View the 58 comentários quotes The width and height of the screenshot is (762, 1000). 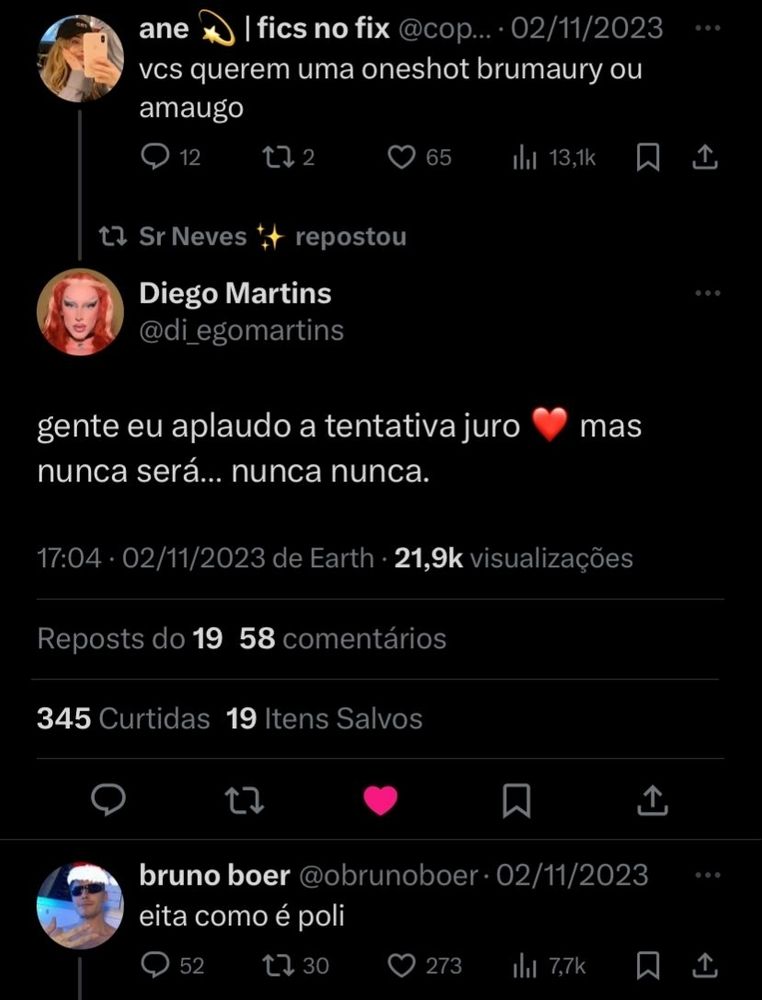(x=342, y=638)
